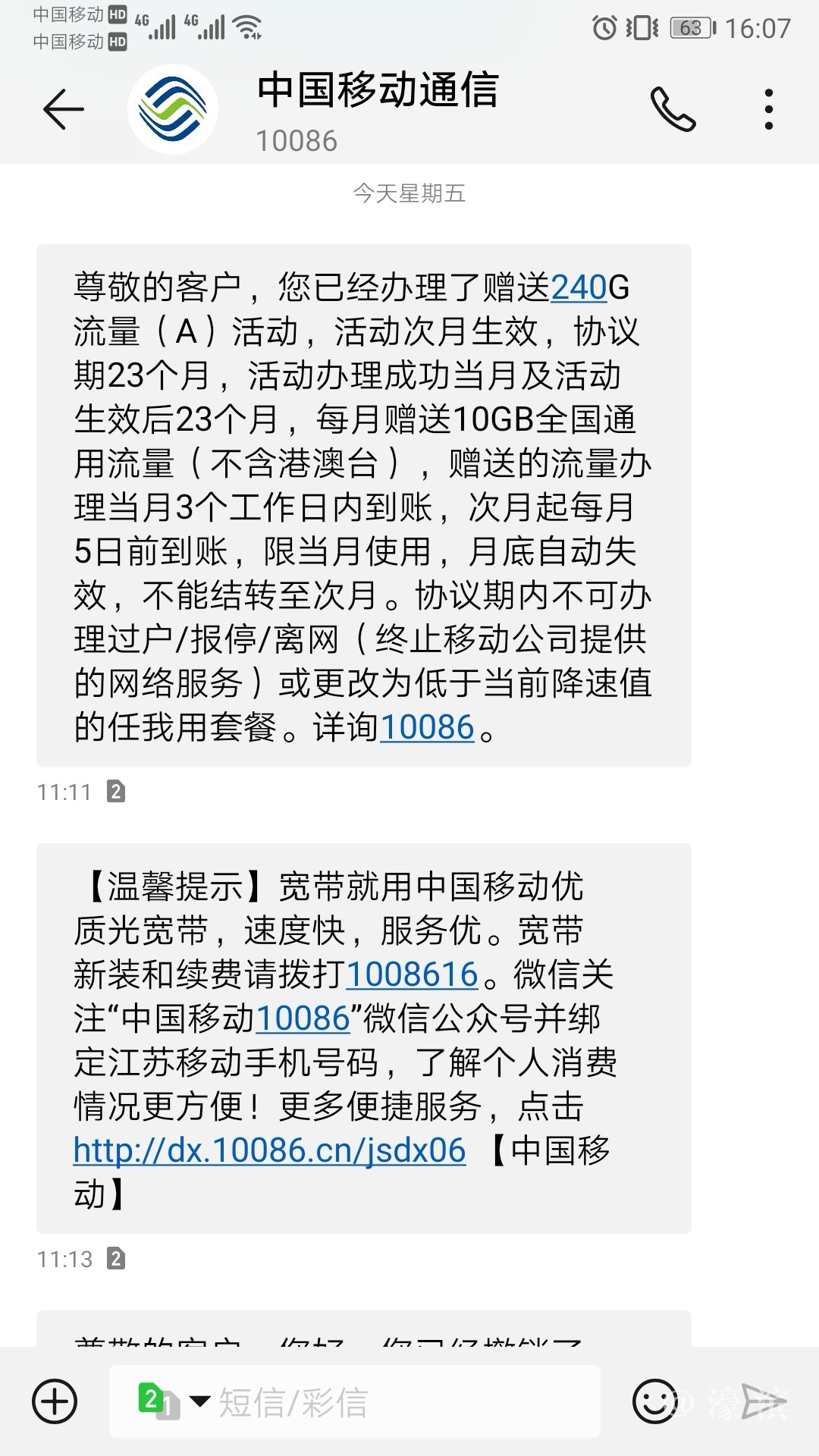Image resolution: width=819 pixels, height=1456 pixels.
Task: Switch the SIM card selector
Action: 172,1401
